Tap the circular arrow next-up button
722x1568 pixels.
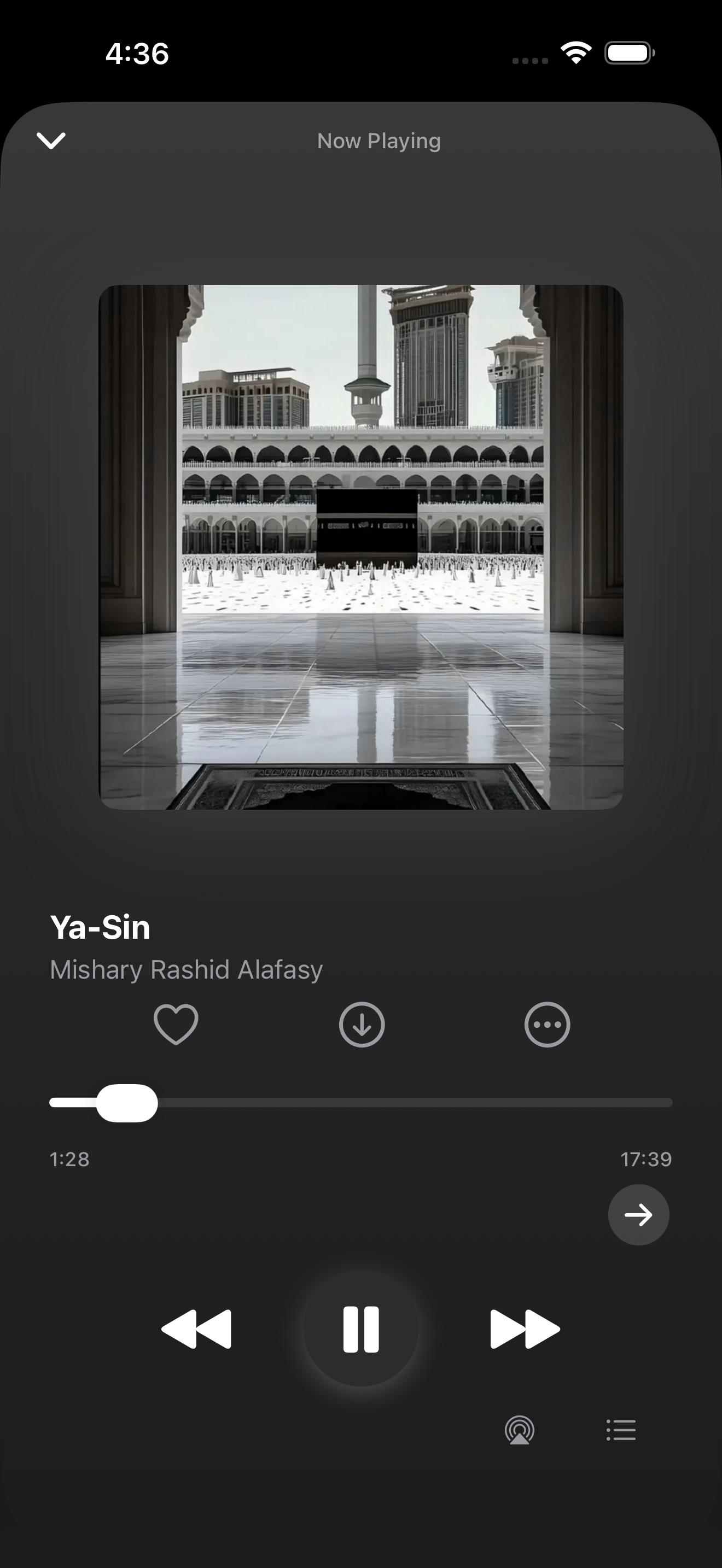click(639, 1214)
